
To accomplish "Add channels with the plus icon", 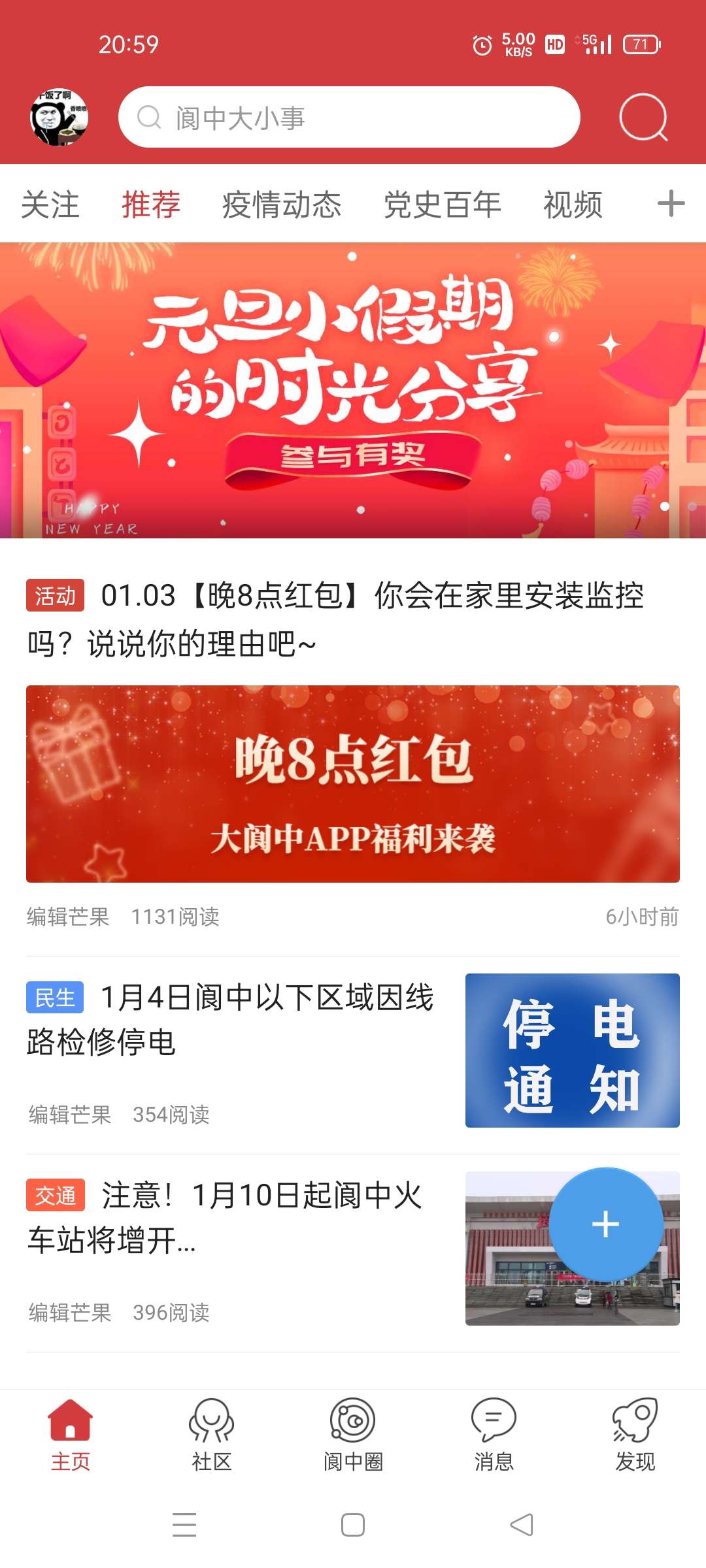I will 671,204.
